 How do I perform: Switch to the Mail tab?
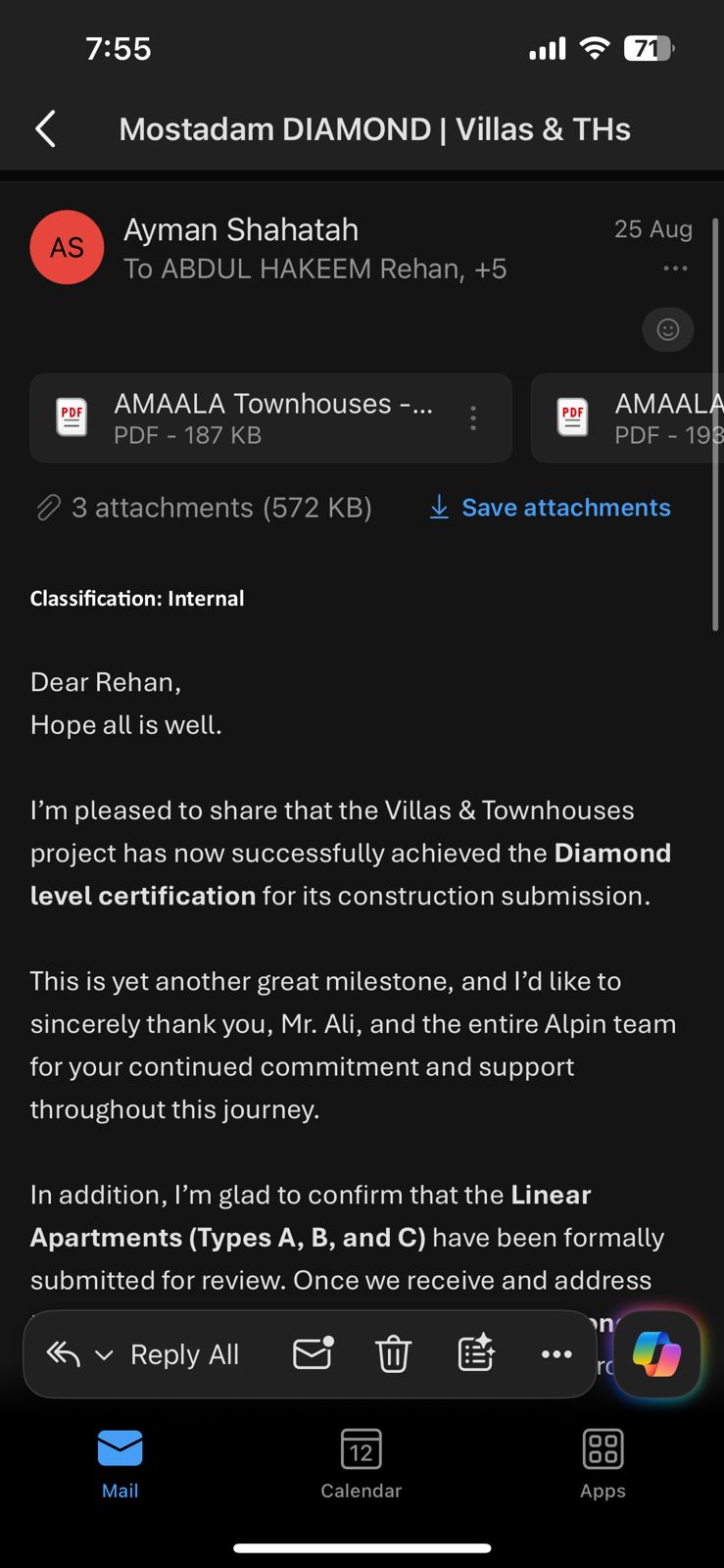coord(120,1464)
